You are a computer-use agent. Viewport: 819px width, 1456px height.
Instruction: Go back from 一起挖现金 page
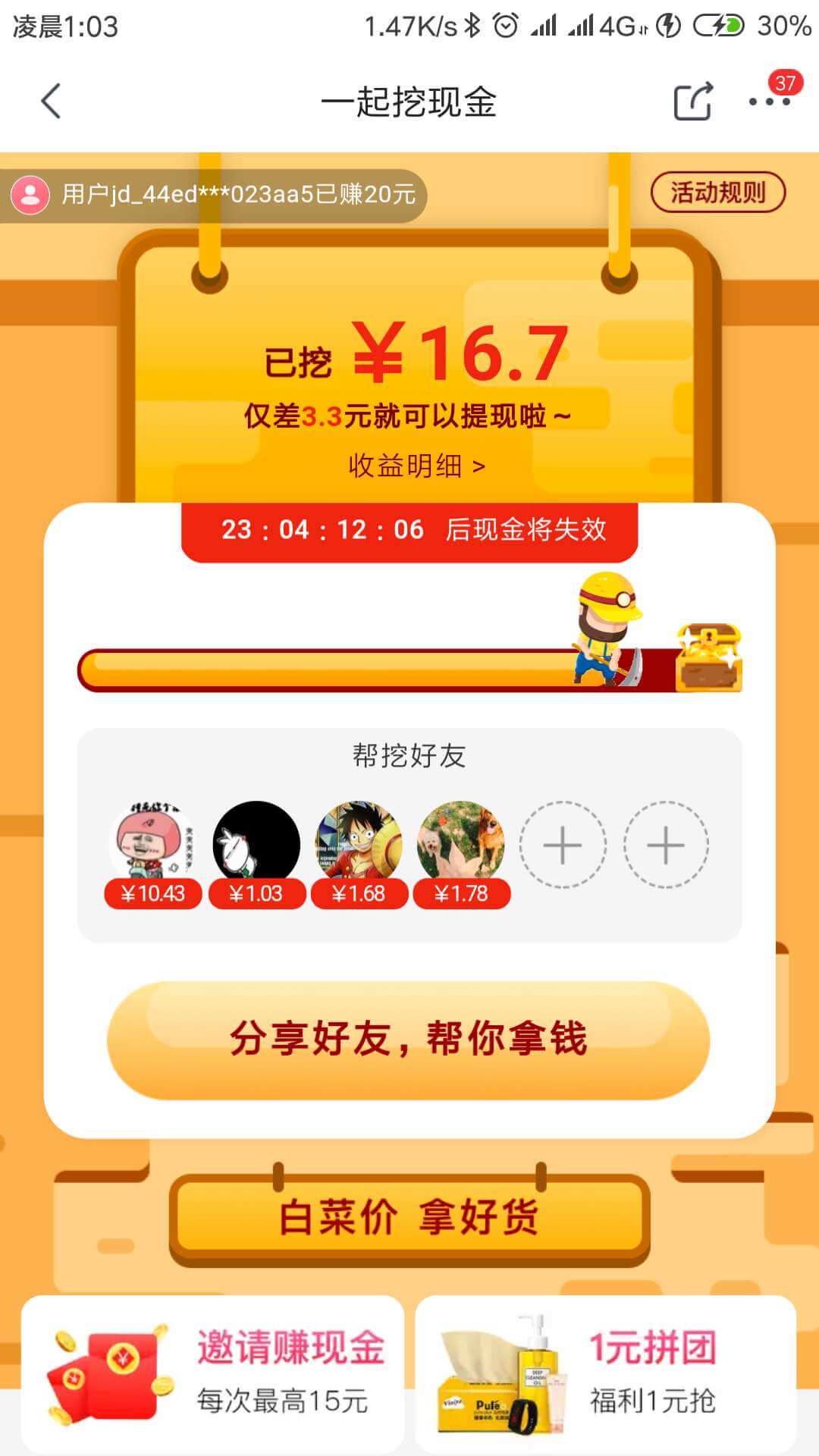(x=51, y=102)
